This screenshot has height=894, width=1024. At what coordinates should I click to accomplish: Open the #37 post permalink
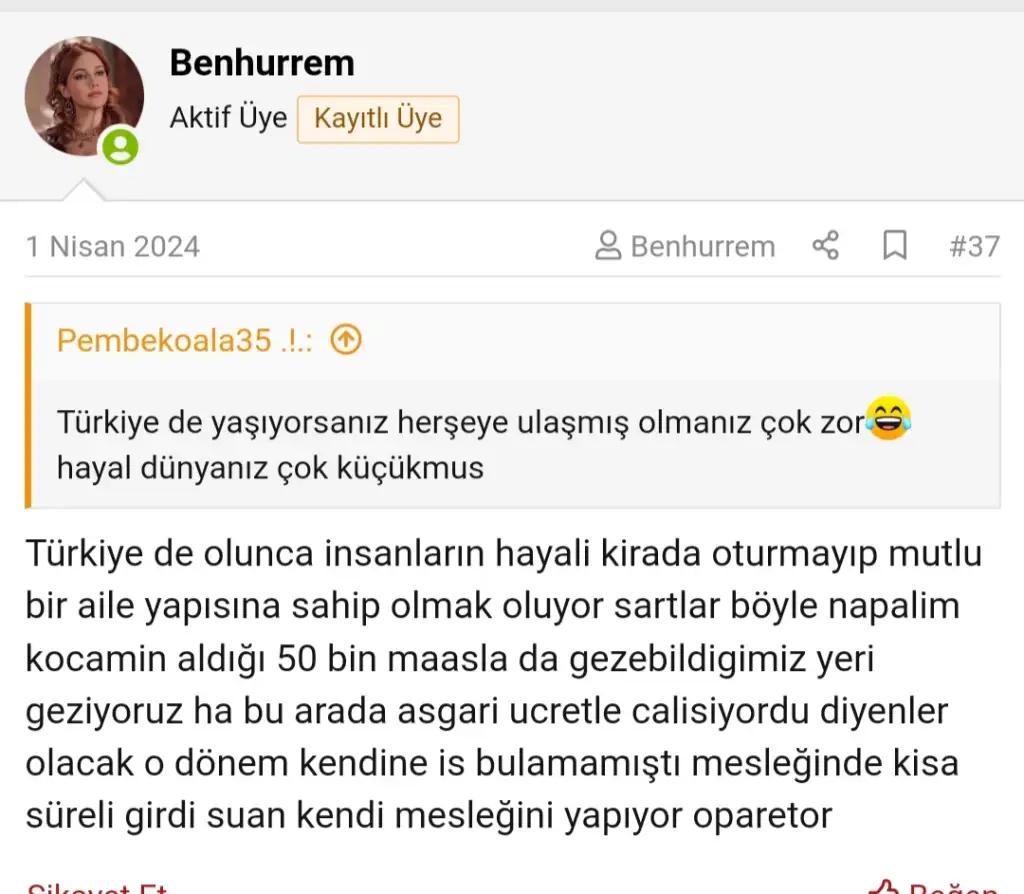[974, 246]
